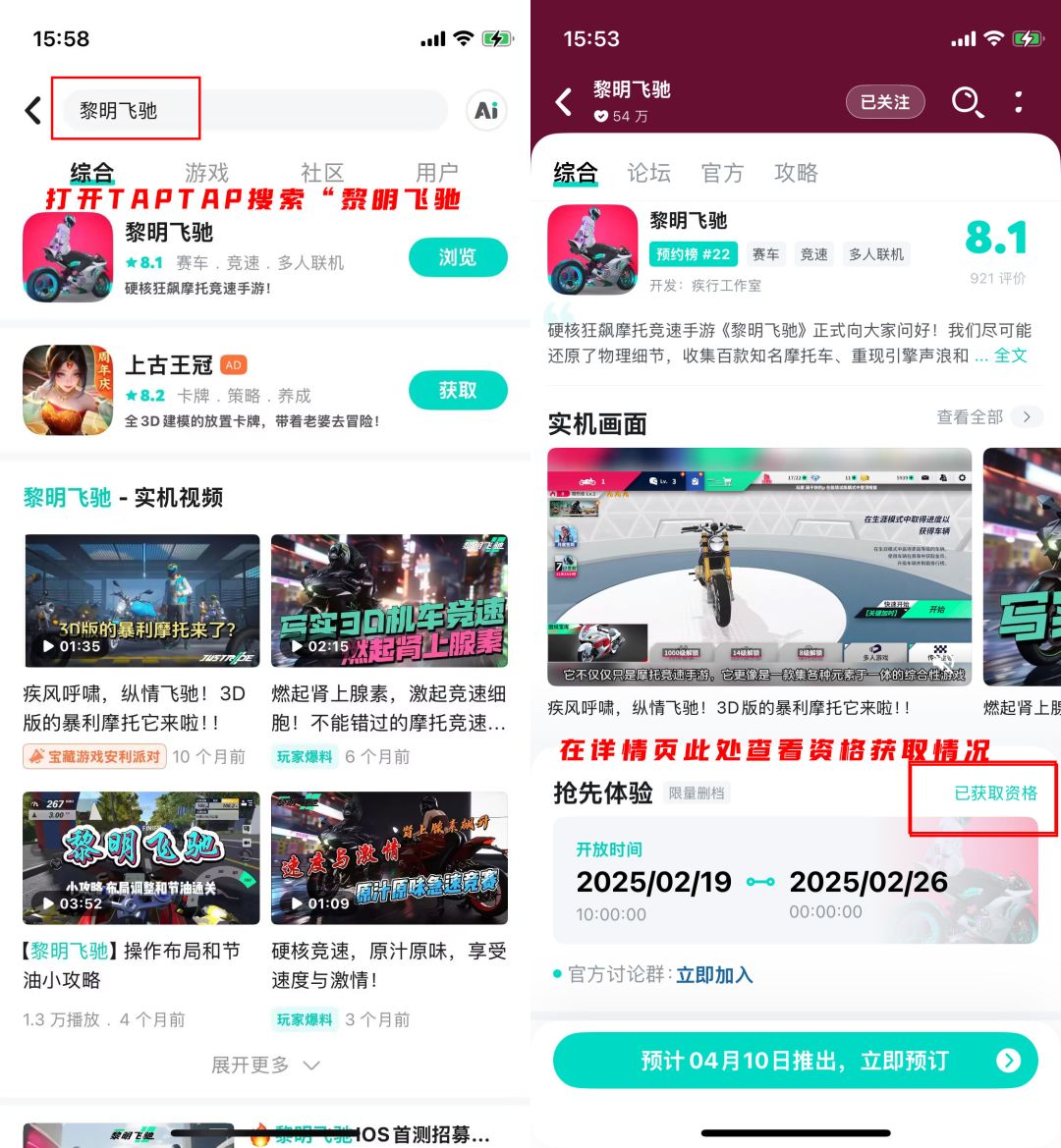
Task: Tap the search magnifier on the game detail page
Action: click(968, 102)
